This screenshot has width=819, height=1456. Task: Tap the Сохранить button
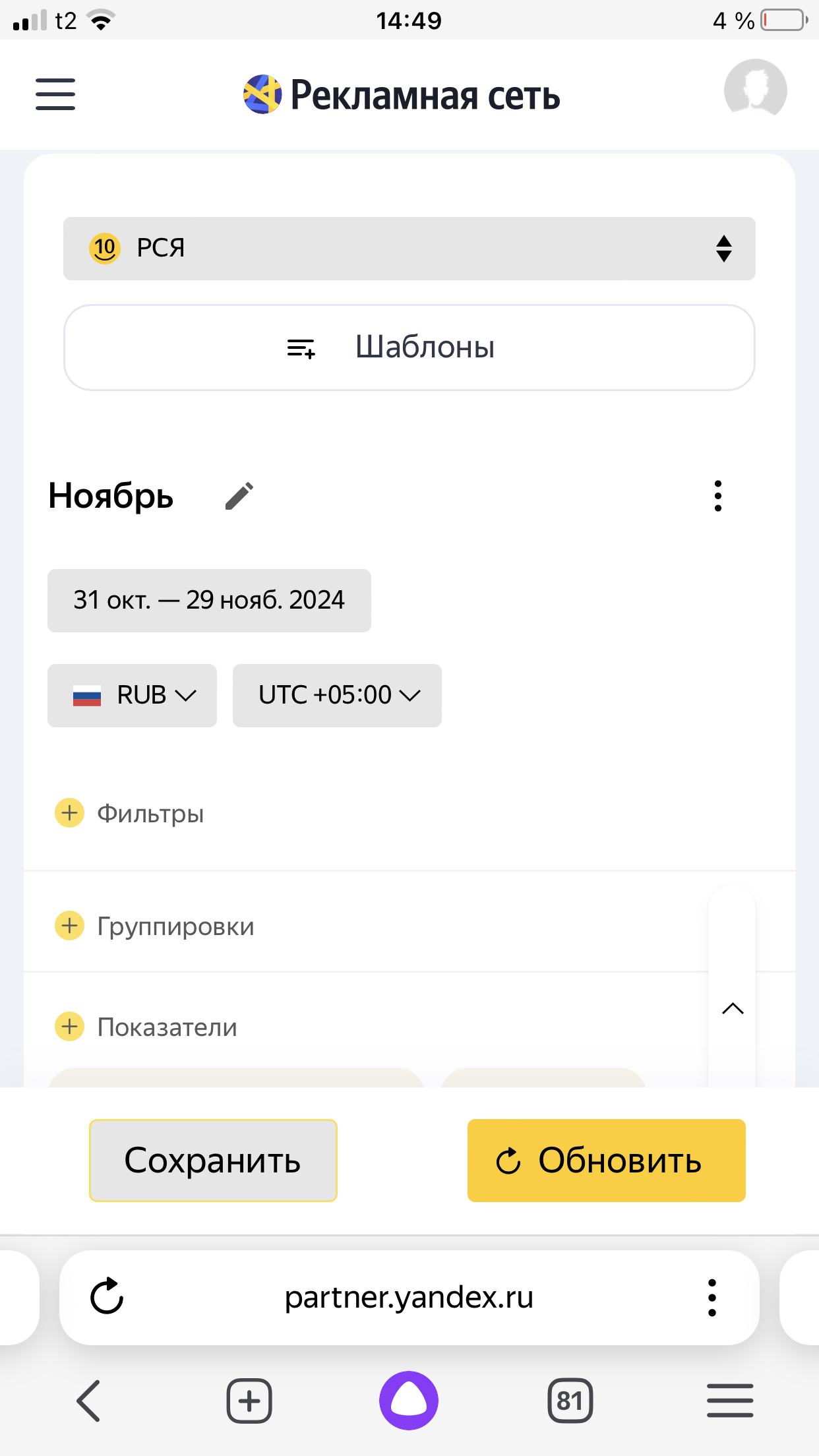tap(213, 1161)
